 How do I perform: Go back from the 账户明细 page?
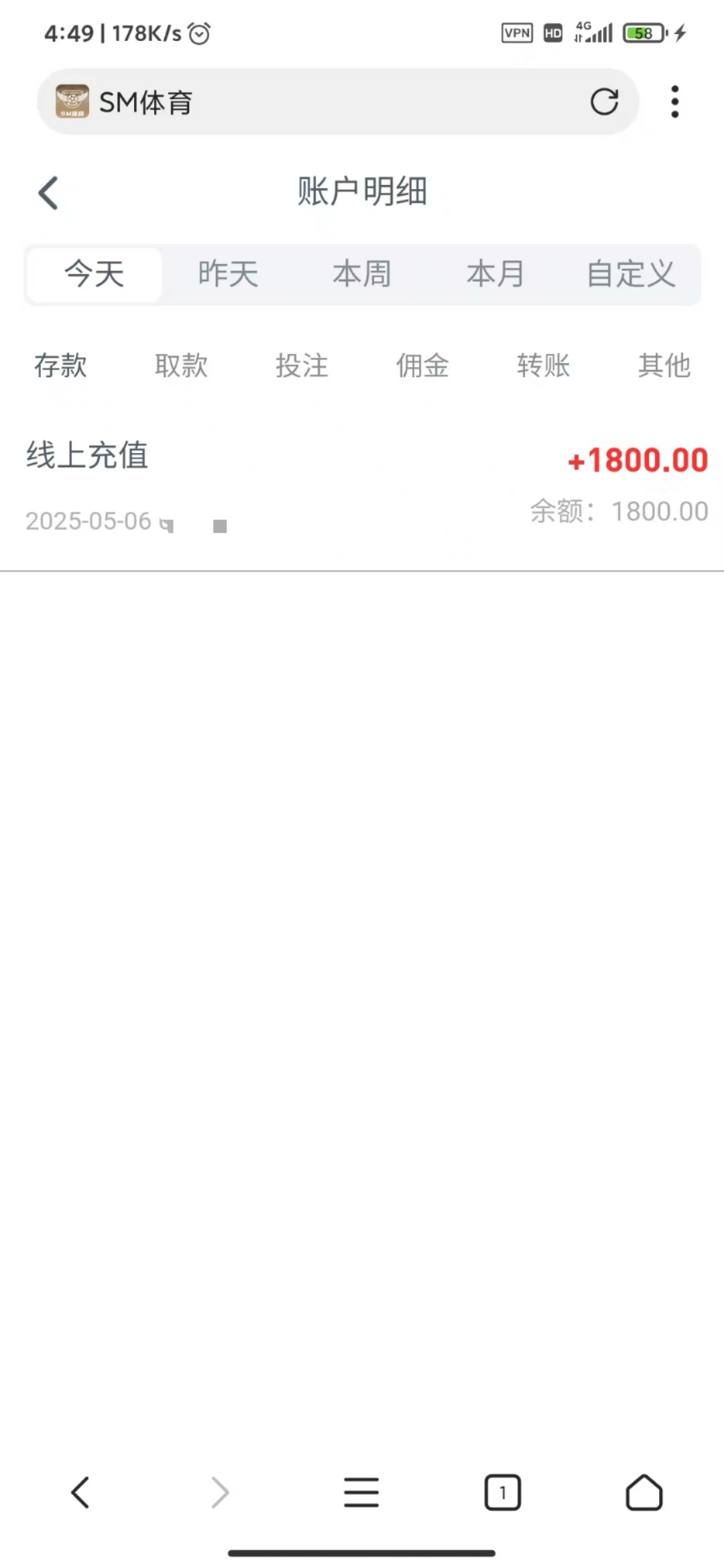pos(48,193)
